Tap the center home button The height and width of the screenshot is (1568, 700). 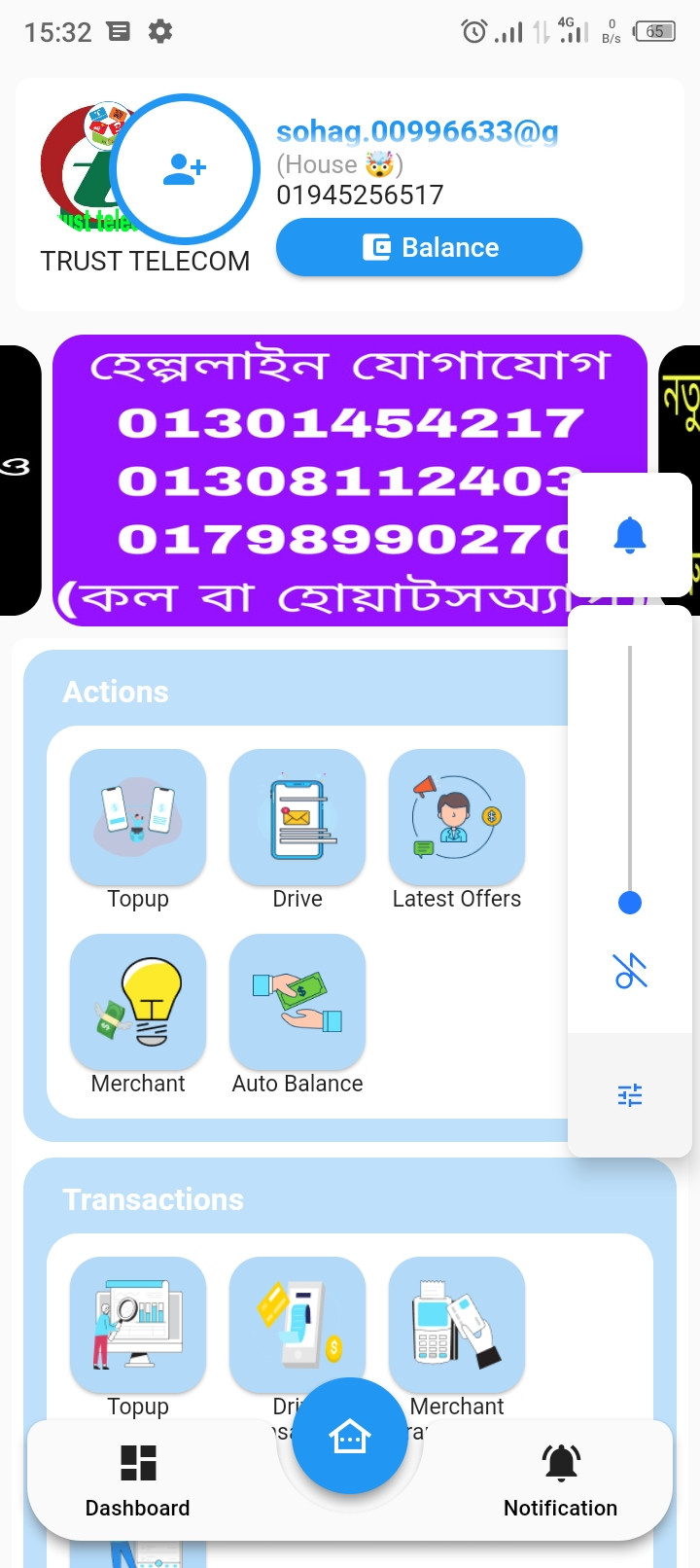[350, 1436]
